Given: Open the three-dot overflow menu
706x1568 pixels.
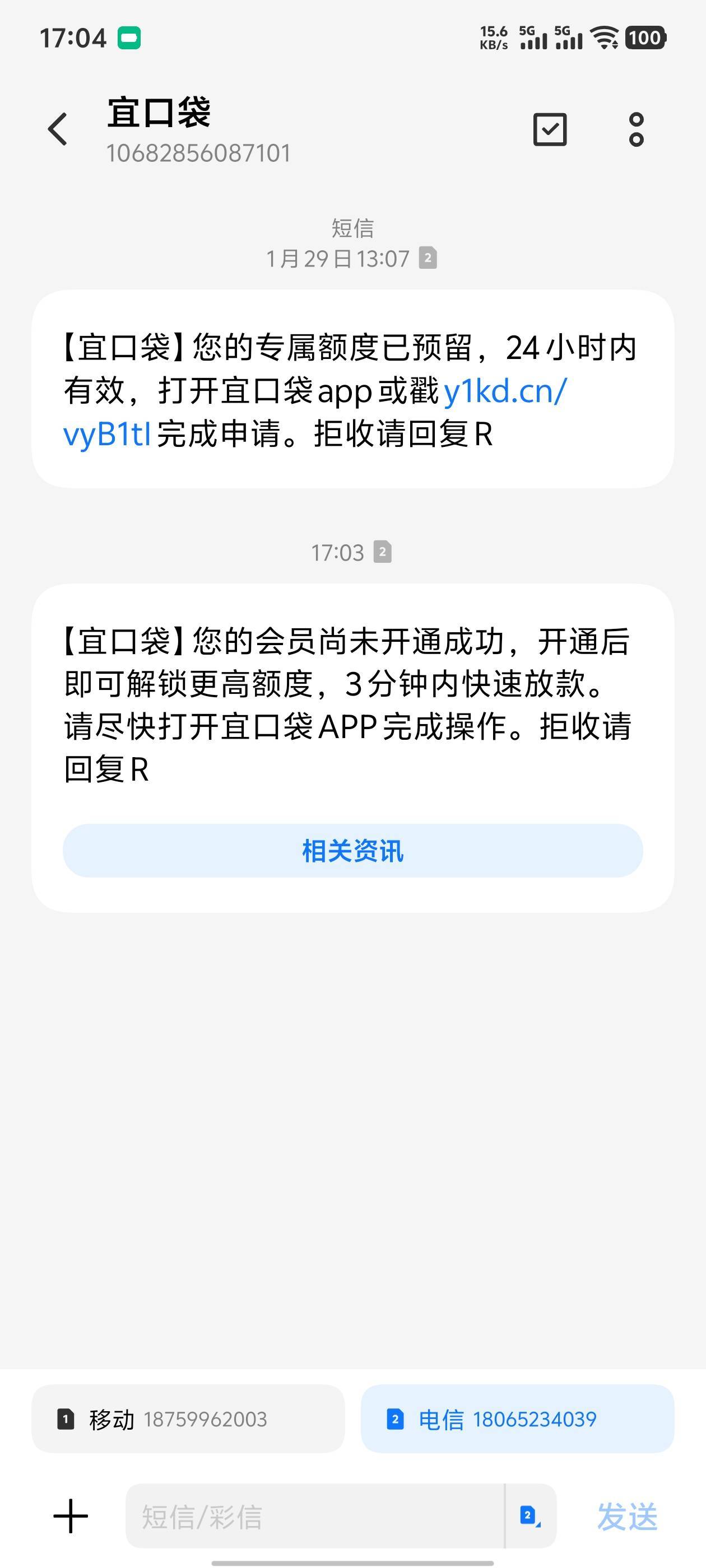Looking at the screenshot, I should (636, 129).
